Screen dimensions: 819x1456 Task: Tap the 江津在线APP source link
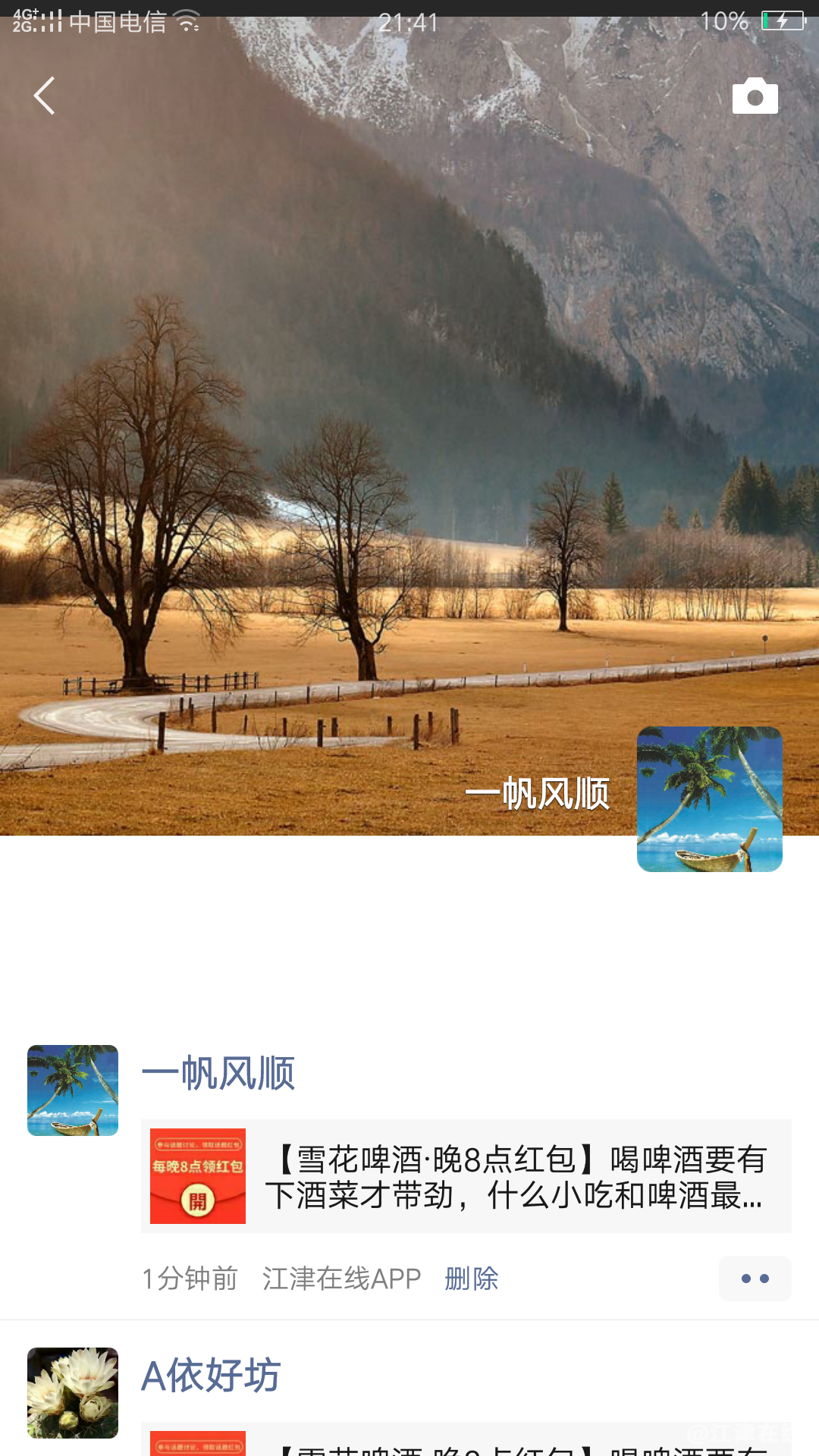(x=341, y=1279)
